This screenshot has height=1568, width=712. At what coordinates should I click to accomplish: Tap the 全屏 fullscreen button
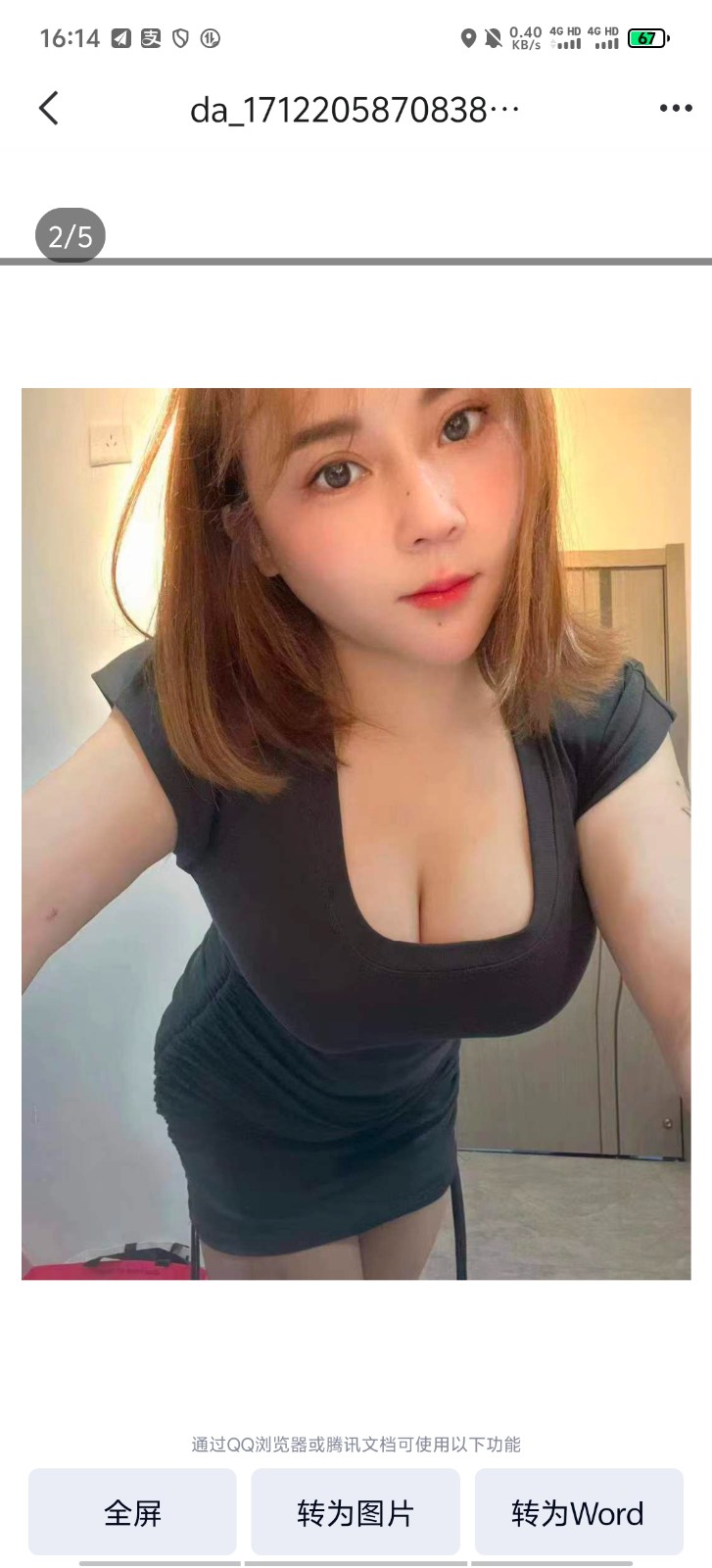coord(132,1512)
